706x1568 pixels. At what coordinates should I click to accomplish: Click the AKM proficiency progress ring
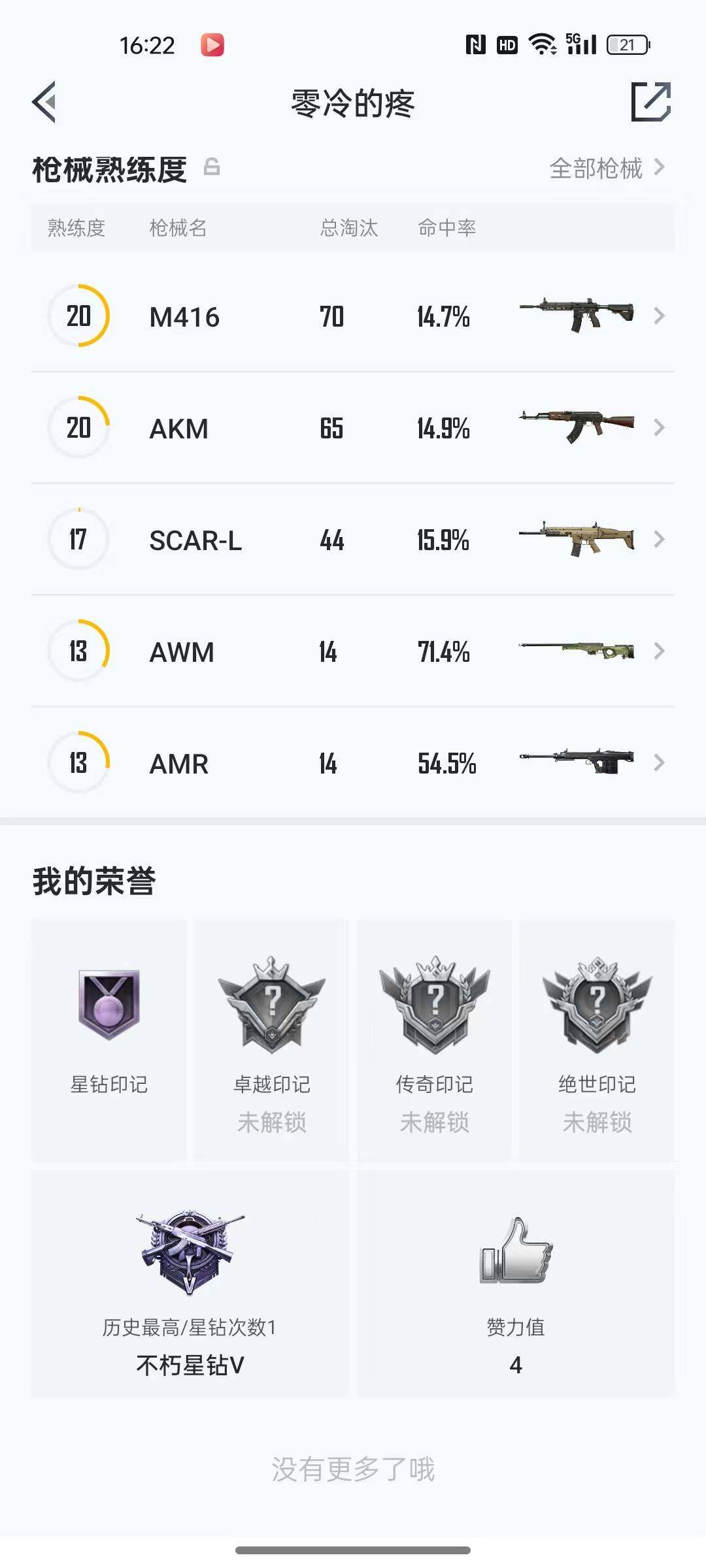(78, 428)
